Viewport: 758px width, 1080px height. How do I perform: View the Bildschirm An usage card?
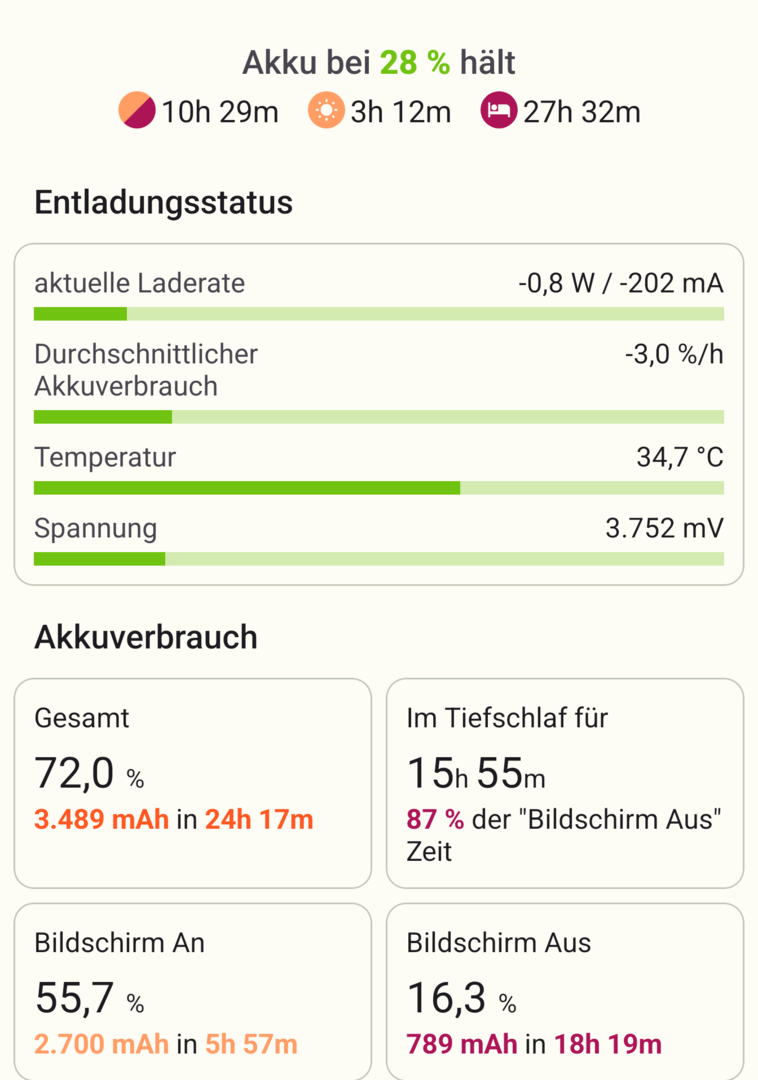[x=192, y=992]
